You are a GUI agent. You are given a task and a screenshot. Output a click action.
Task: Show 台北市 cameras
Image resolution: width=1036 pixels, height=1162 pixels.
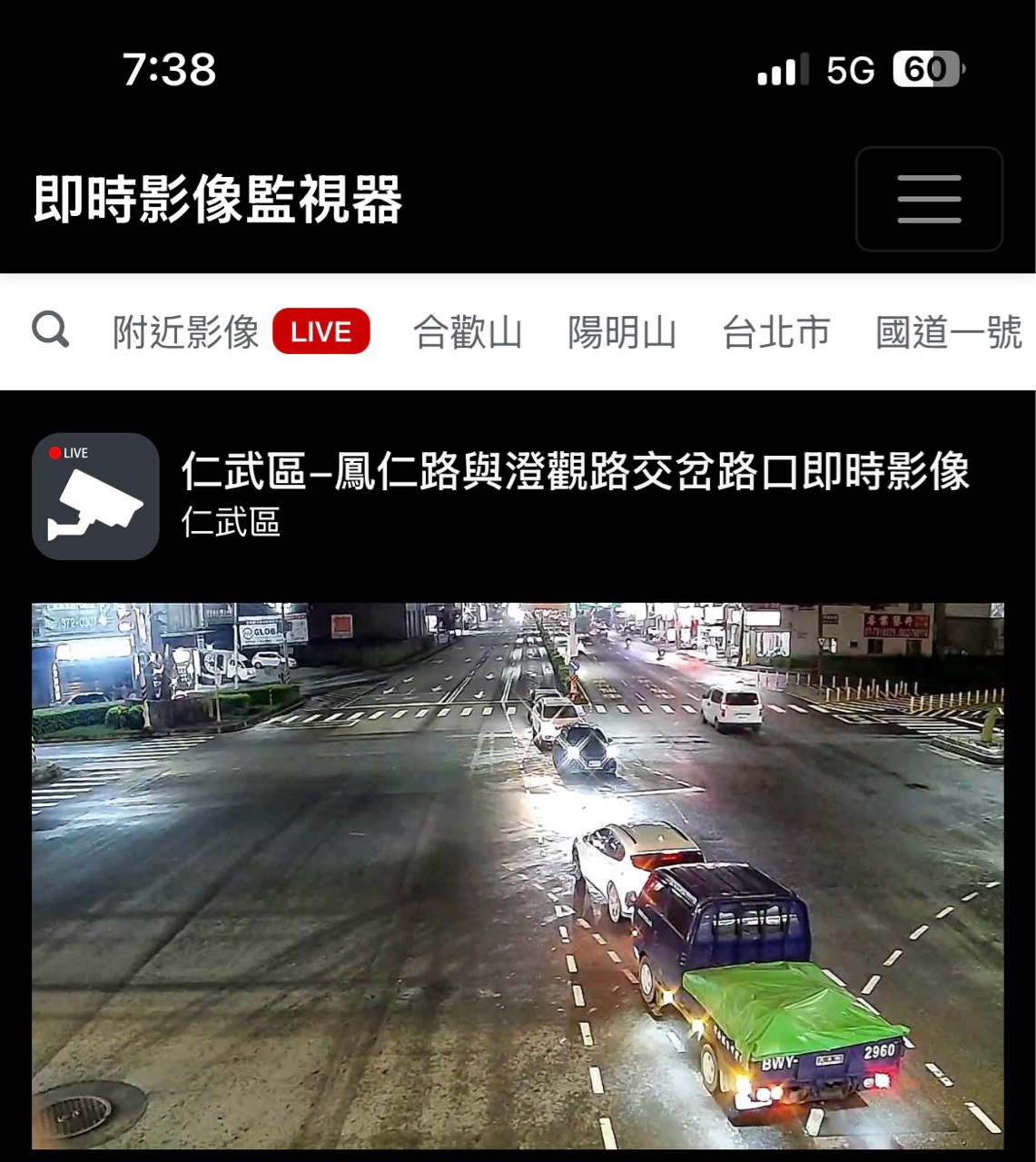coord(776,332)
